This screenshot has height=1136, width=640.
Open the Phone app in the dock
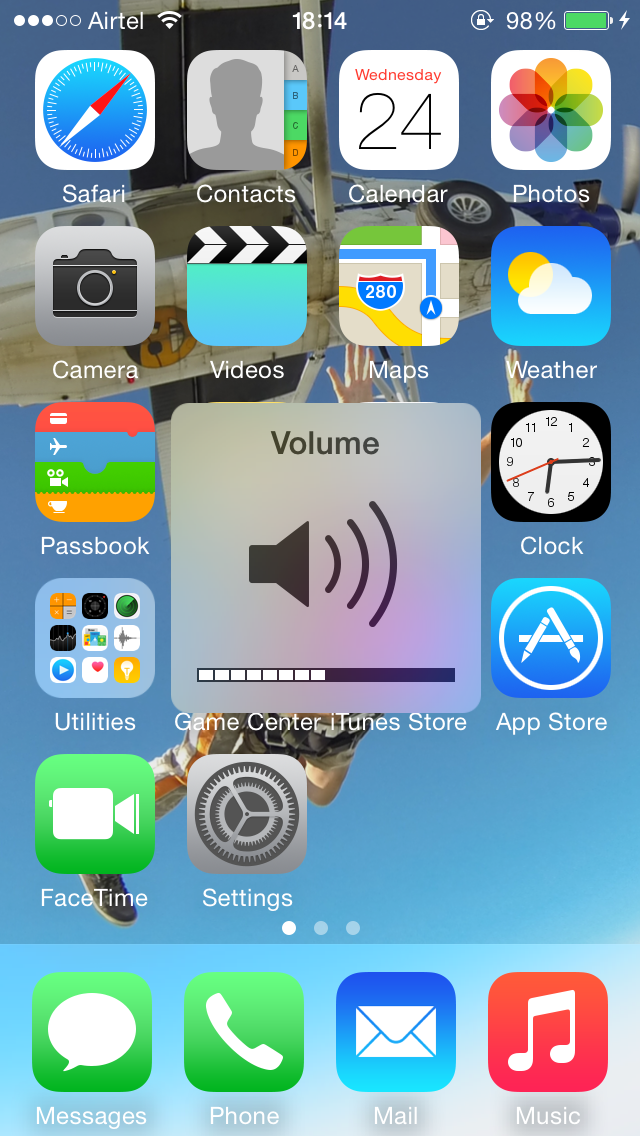tap(244, 1032)
